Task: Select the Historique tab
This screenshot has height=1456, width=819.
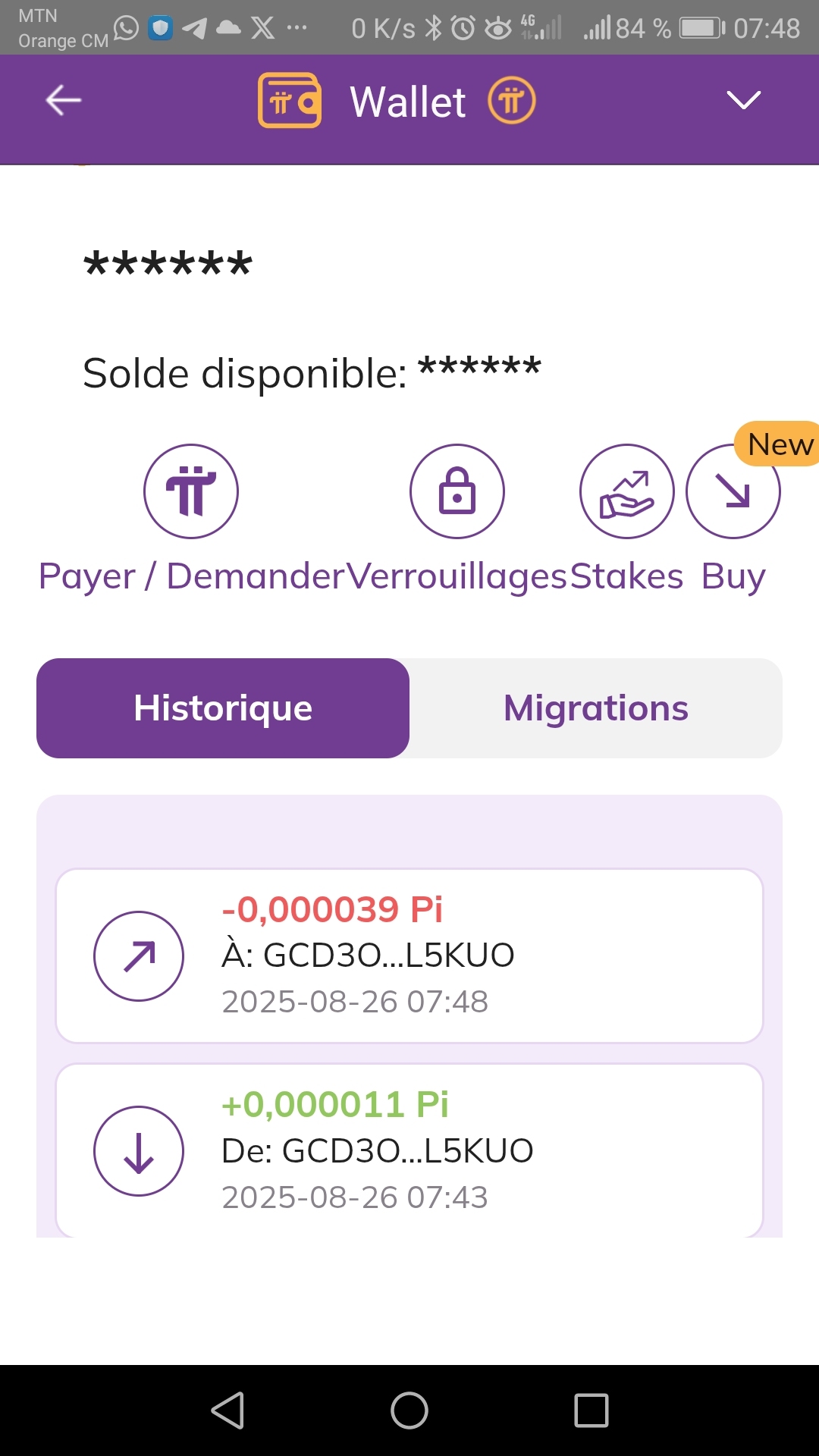Action: [x=223, y=708]
